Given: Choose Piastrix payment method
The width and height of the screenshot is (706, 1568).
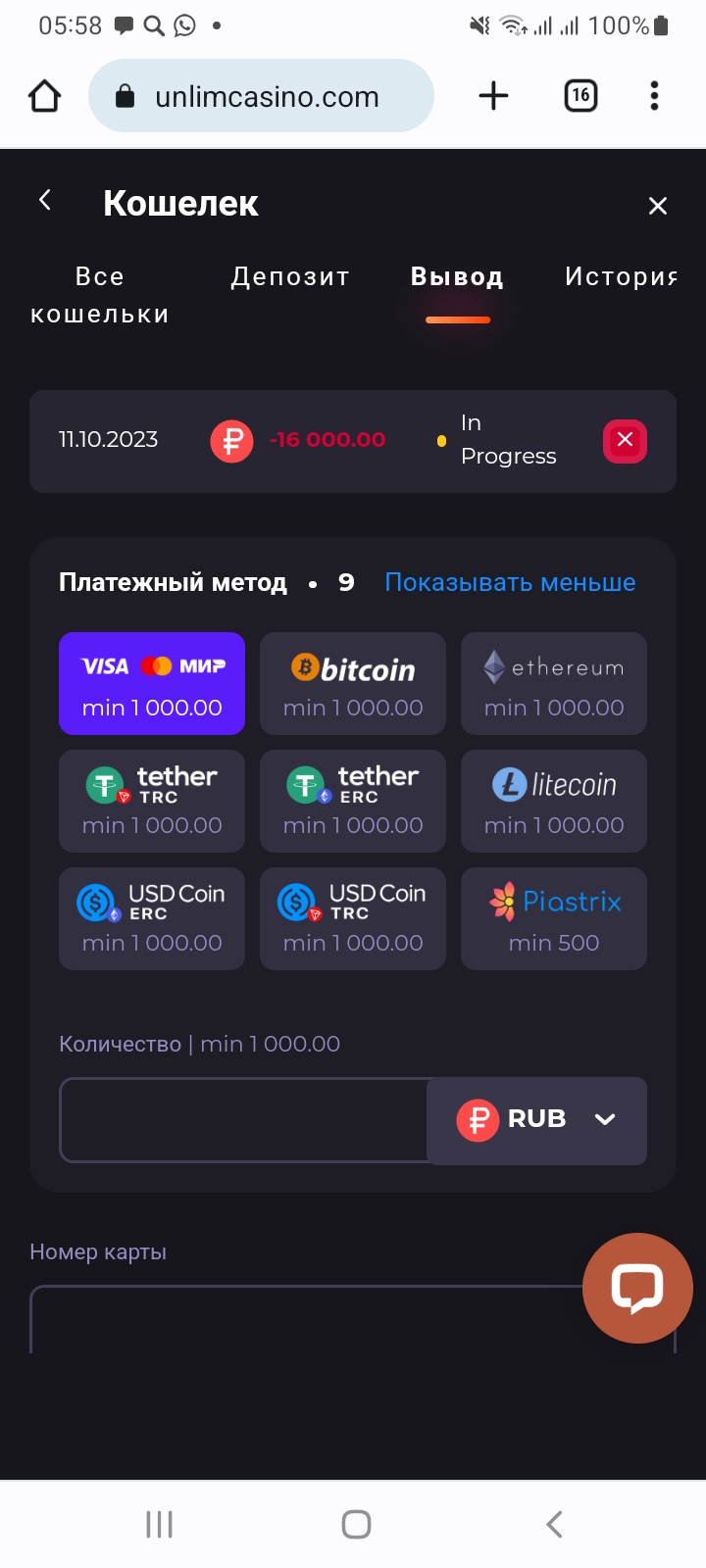Looking at the screenshot, I should (x=554, y=919).
